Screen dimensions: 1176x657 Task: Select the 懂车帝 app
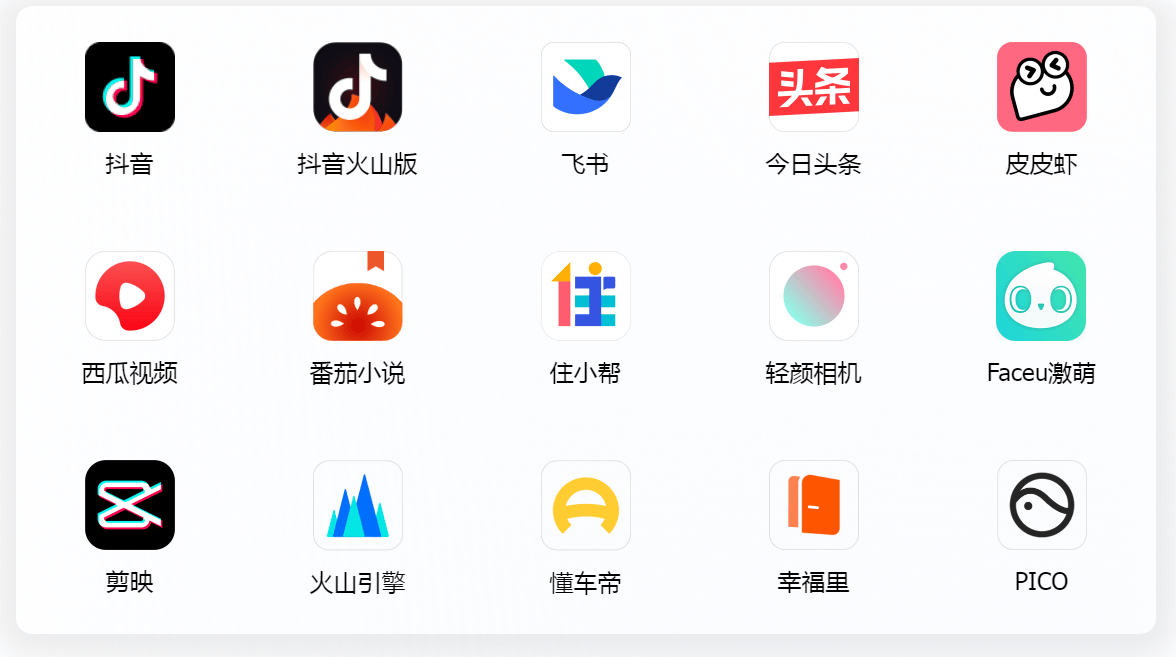point(586,505)
